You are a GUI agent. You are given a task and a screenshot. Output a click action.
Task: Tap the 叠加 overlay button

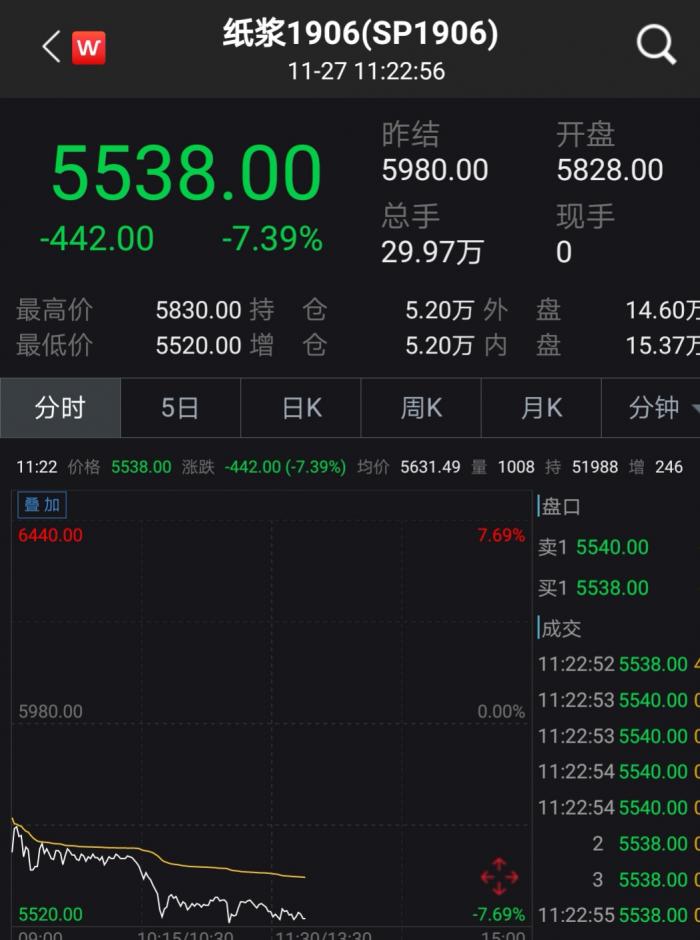pos(44,504)
